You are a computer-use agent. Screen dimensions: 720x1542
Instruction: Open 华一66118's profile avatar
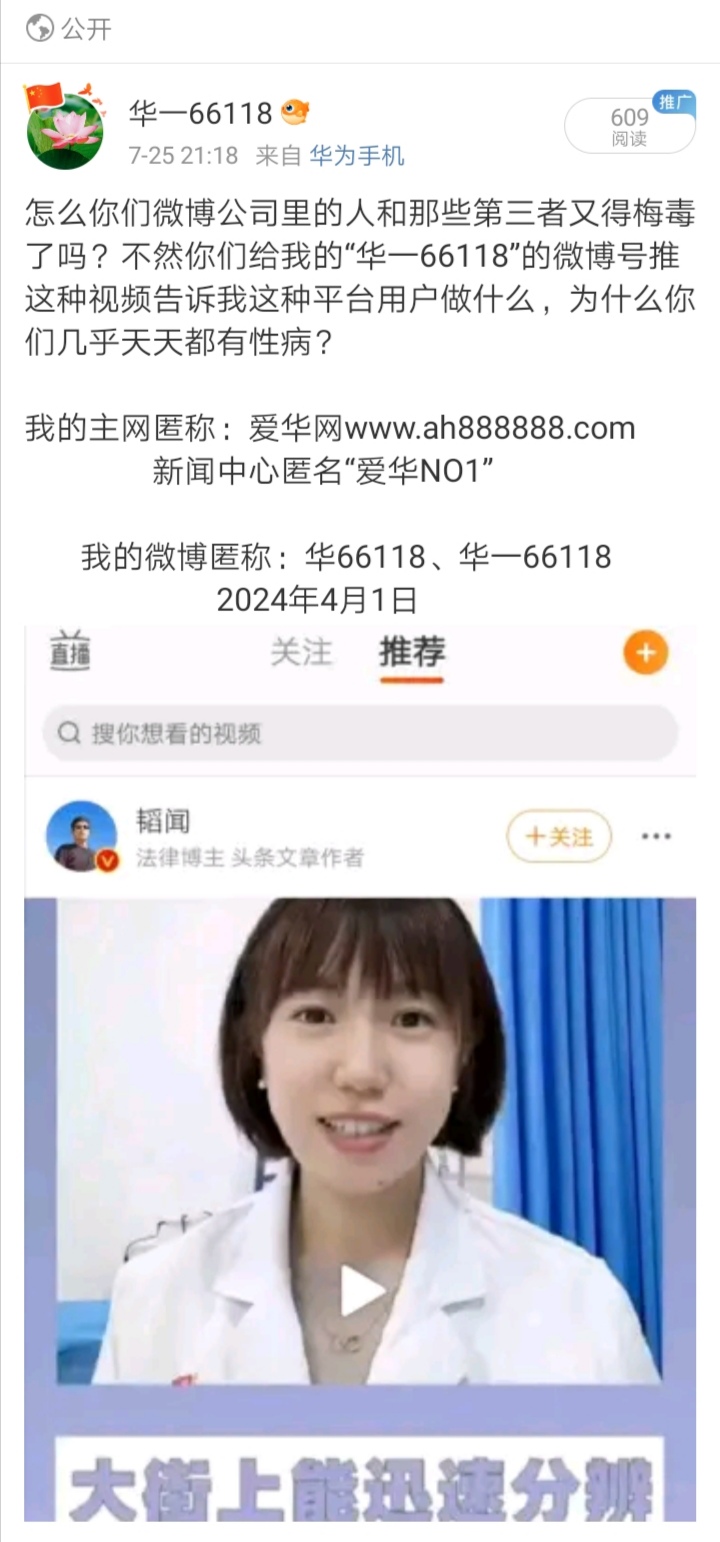(x=64, y=129)
